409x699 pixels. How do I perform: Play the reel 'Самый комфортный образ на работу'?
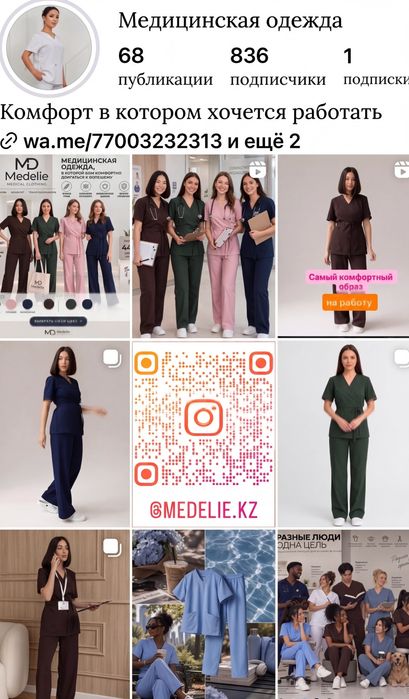point(343,246)
